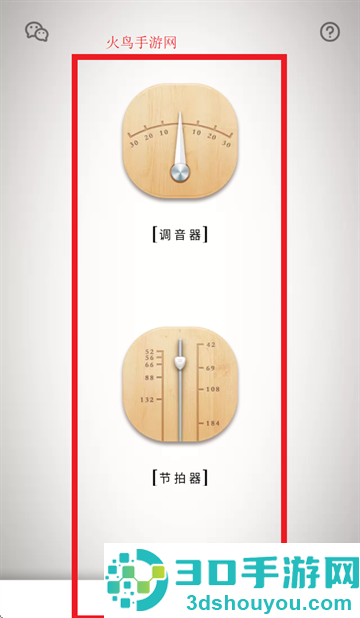Open the 调音器 tuner tool

tap(180, 141)
